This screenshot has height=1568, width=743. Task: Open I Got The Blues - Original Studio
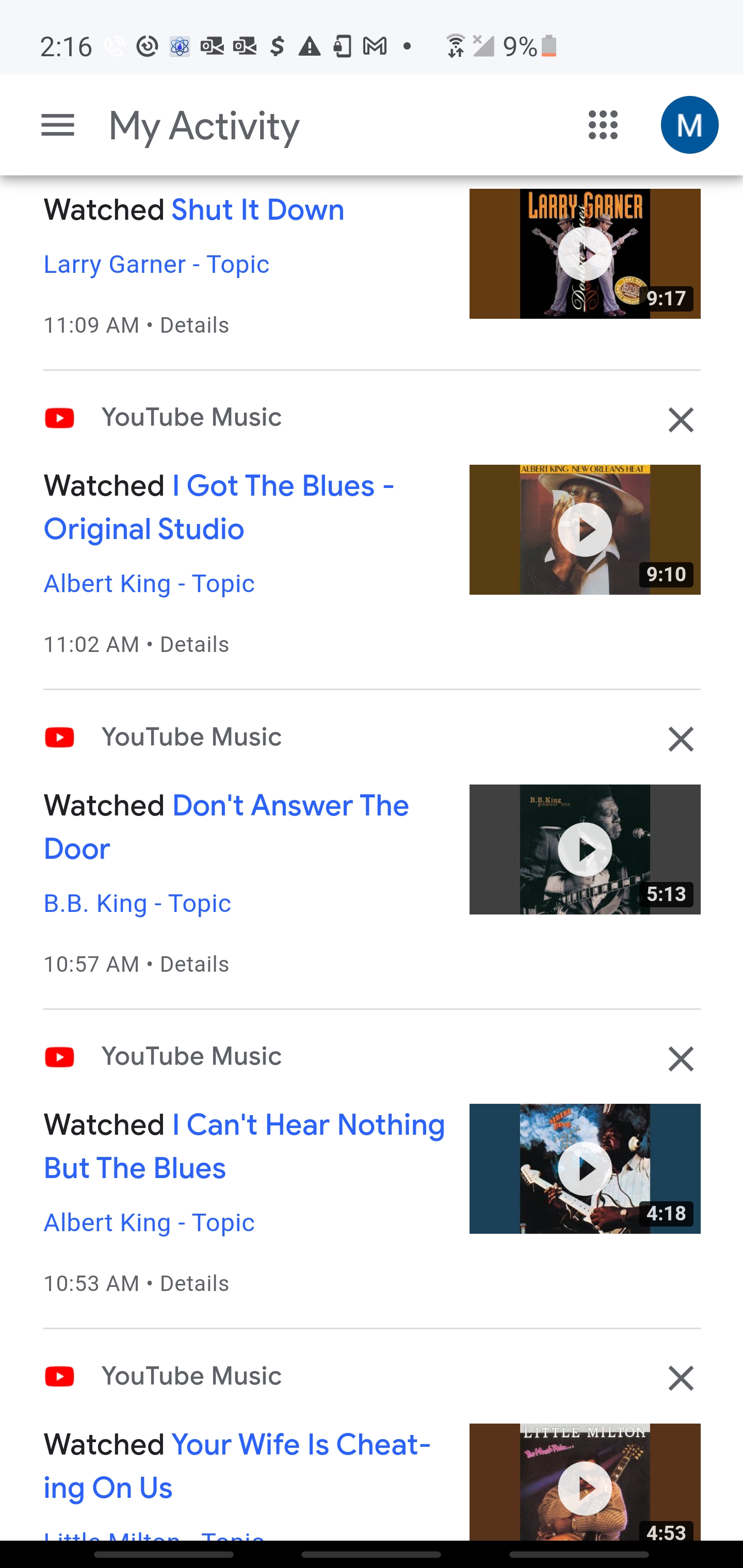pos(219,507)
